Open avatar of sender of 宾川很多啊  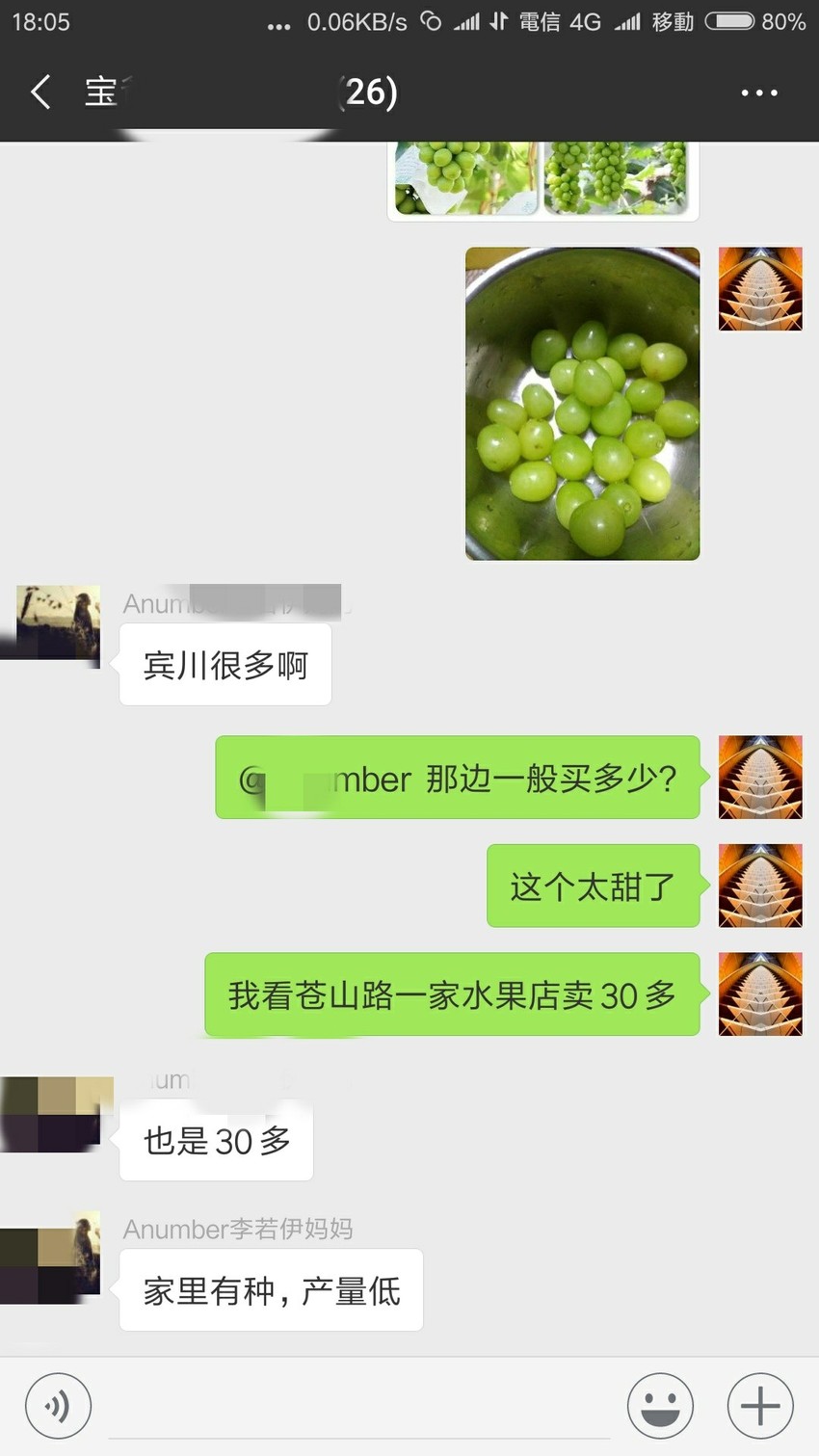[58, 622]
